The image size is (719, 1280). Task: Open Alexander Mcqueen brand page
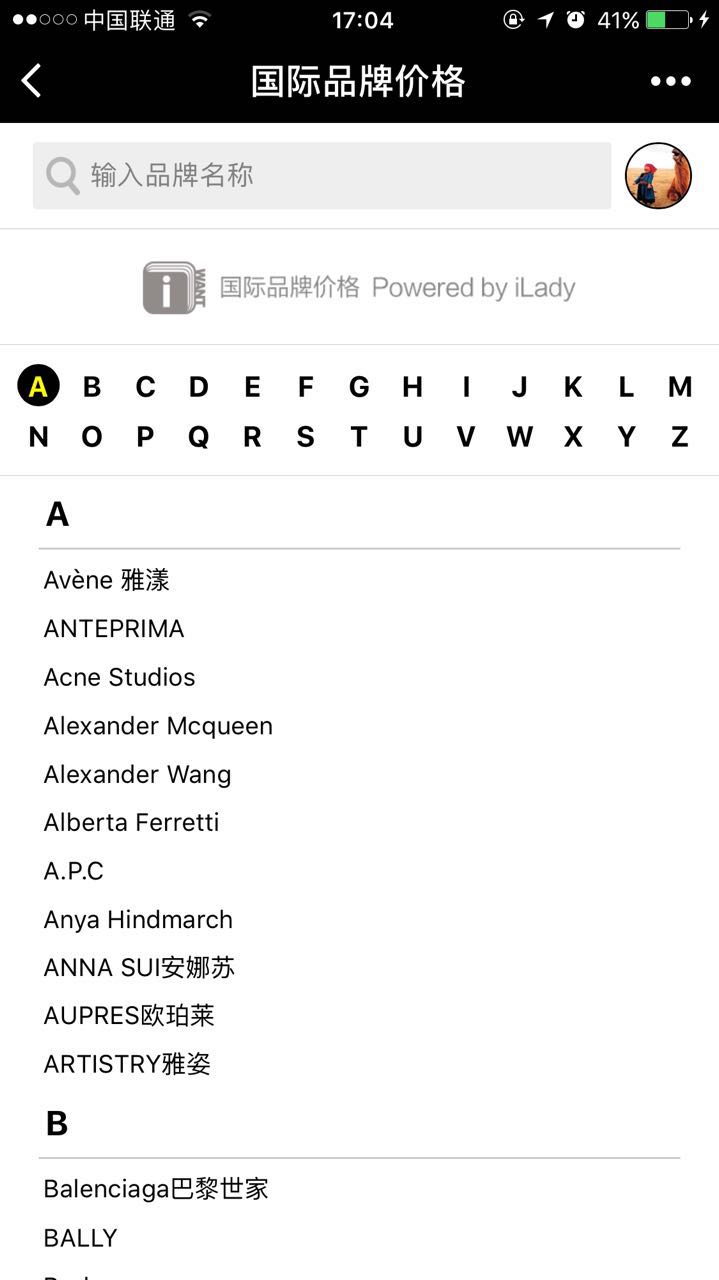point(158,726)
